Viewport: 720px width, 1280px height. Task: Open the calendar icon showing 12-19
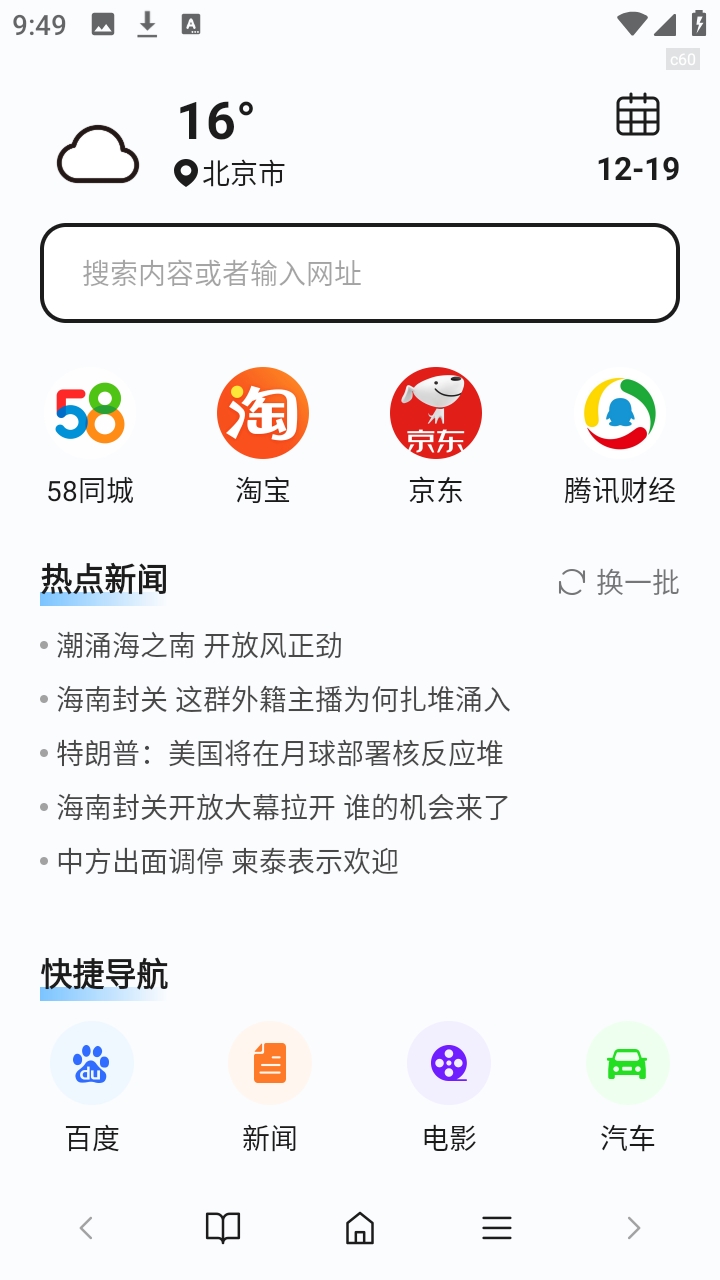pyautogui.click(x=637, y=138)
